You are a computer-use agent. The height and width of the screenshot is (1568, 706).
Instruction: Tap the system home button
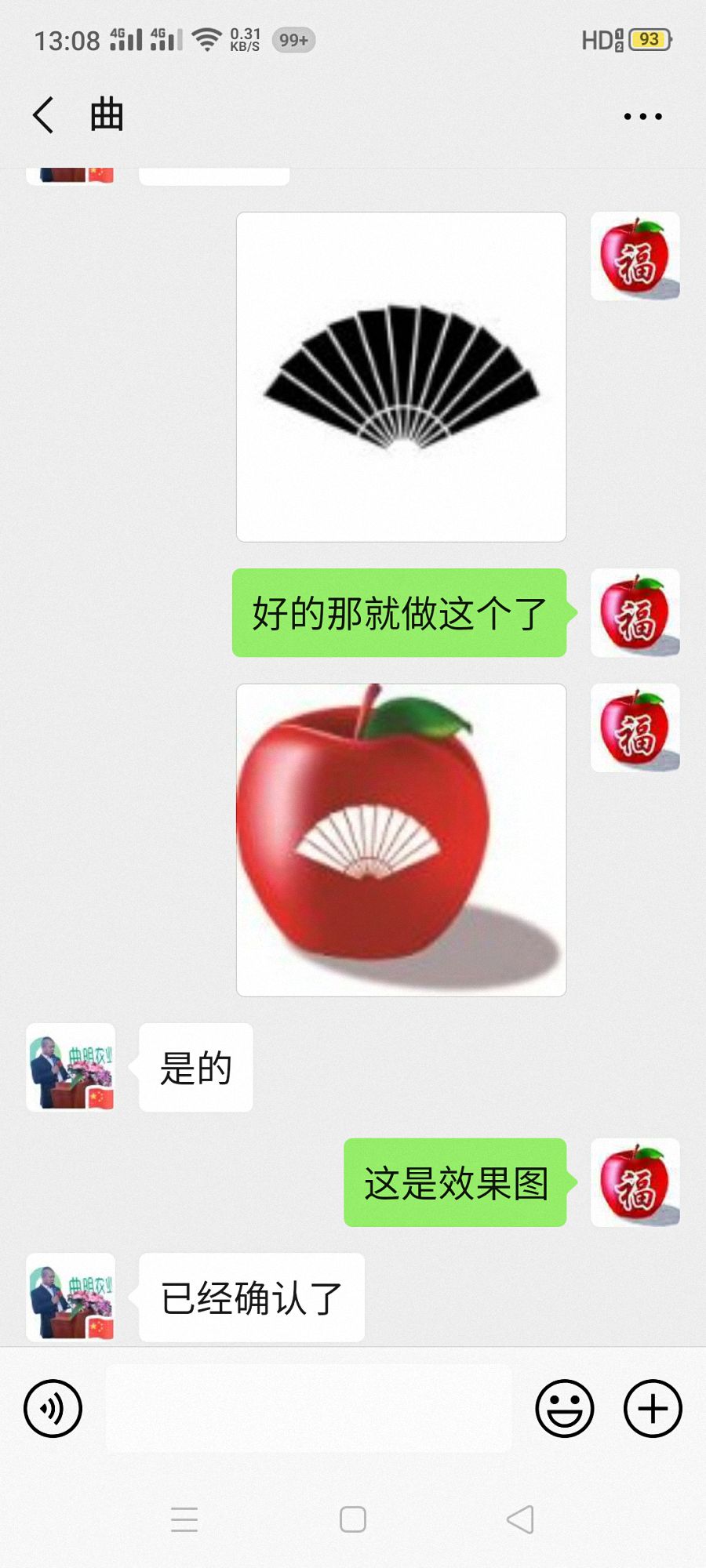(x=353, y=1519)
